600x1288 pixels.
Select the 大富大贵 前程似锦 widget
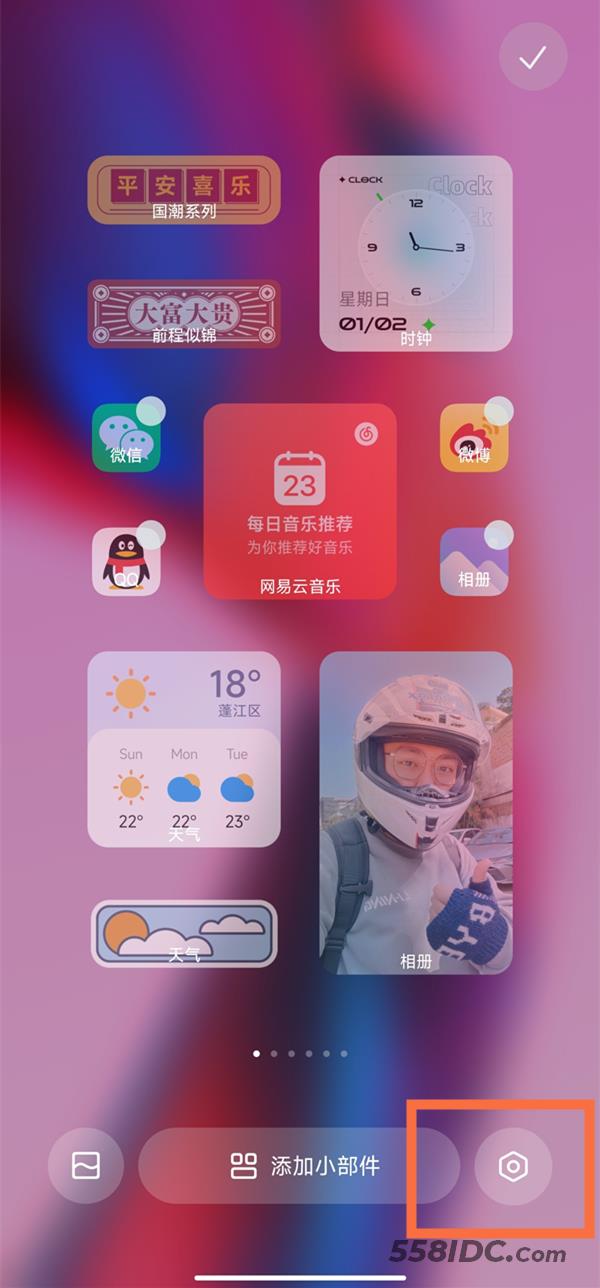pyautogui.click(x=184, y=314)
